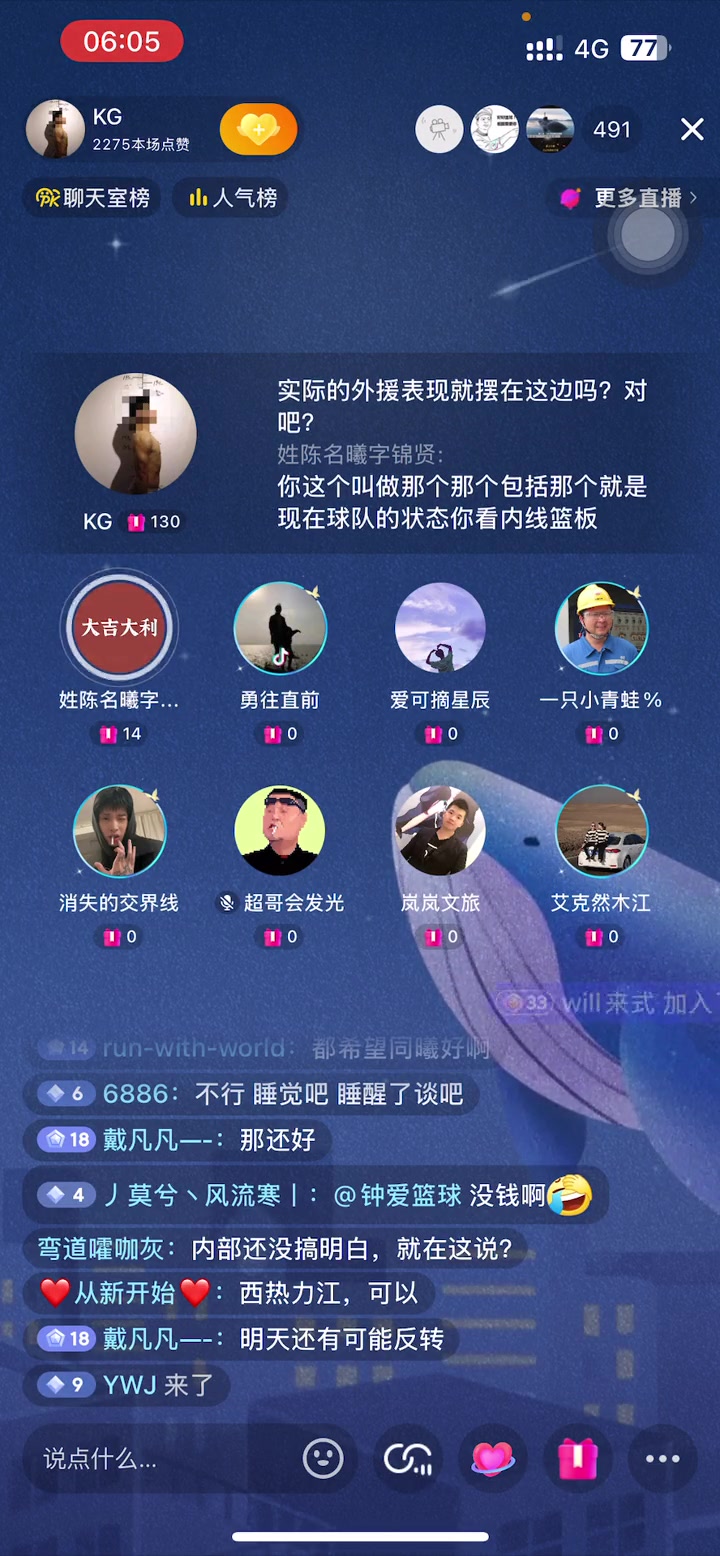Open the 人气榜 popularity ranking
Screen dimensions: 720x1556
(x=232, y=198)
